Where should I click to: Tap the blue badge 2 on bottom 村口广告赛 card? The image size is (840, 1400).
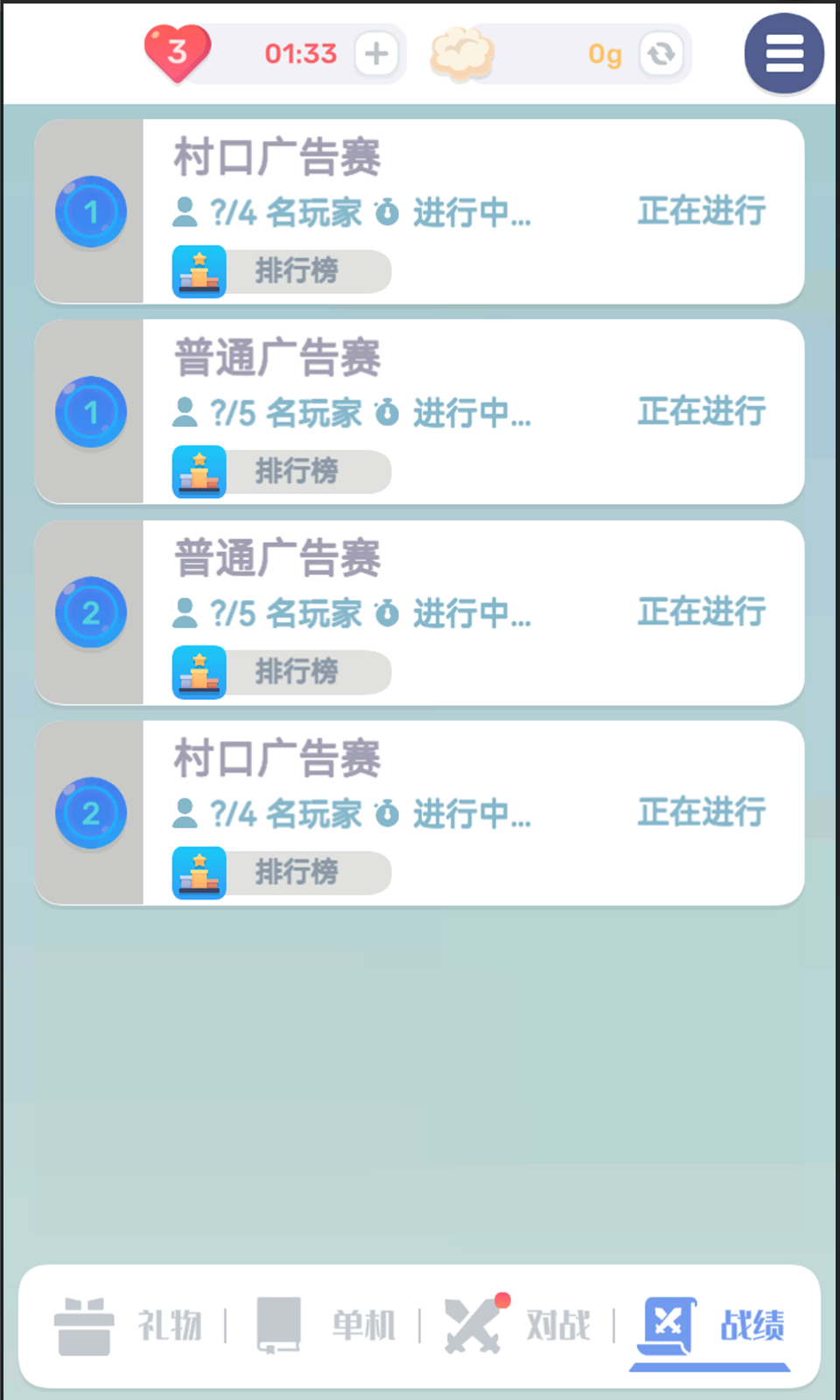(x=90, y=812)
